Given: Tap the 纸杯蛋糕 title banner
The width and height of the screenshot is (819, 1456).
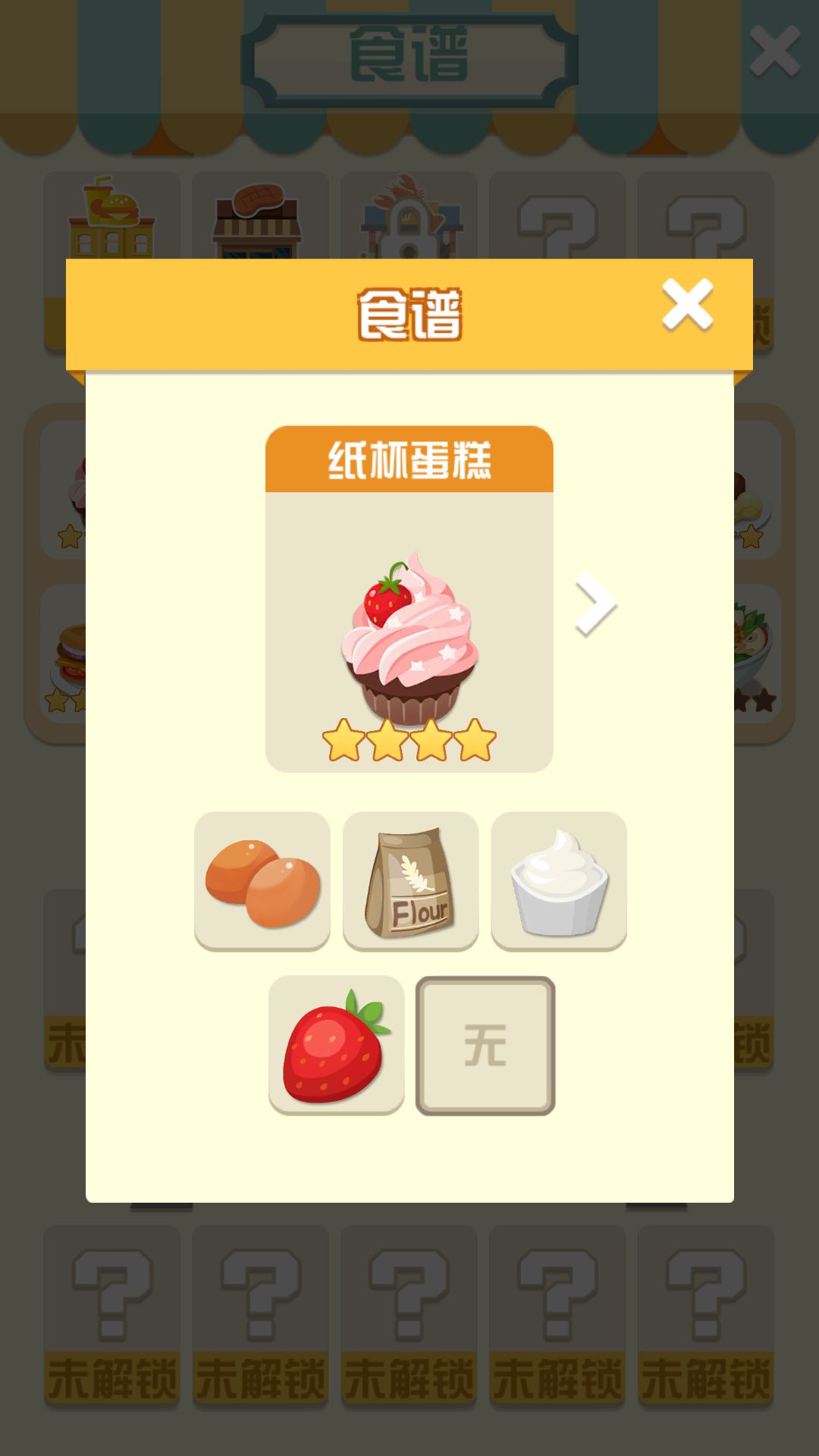Looking at the screenshot, I should 409,457.
